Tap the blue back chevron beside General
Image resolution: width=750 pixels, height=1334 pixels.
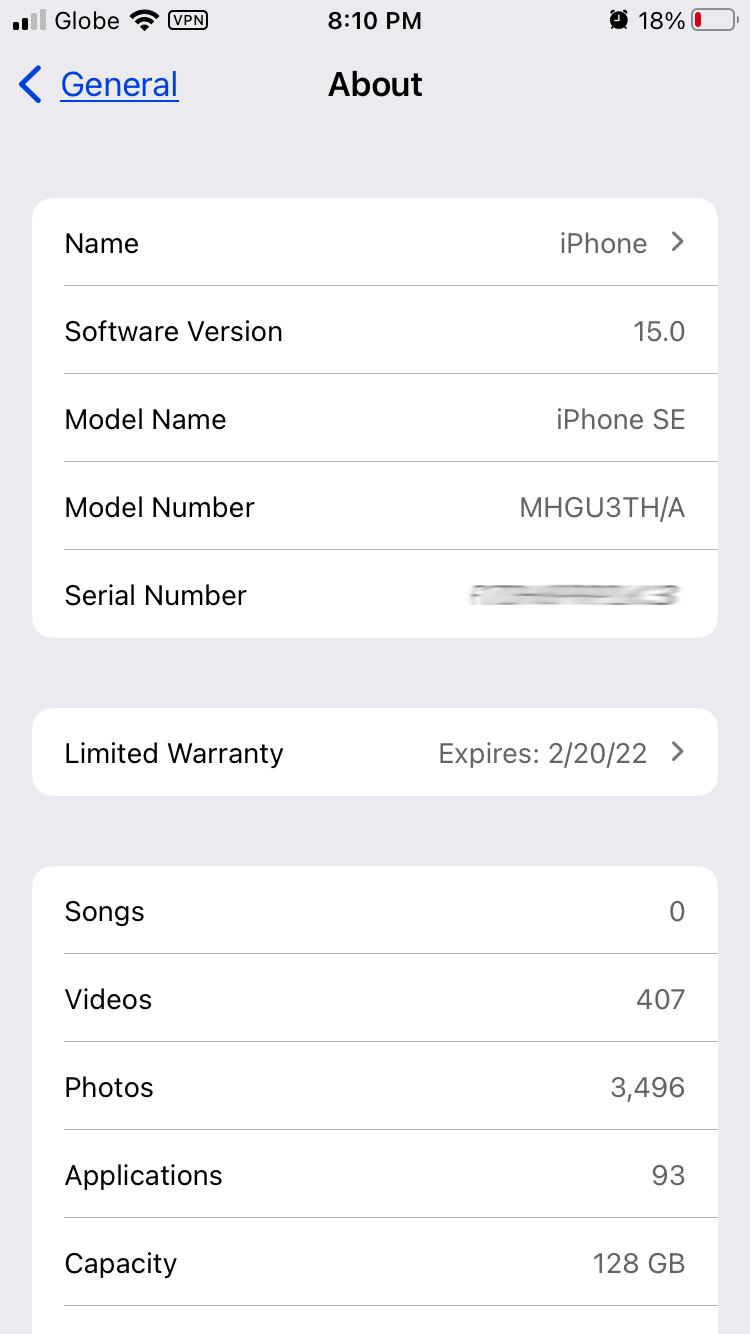[x=30, y=85]
